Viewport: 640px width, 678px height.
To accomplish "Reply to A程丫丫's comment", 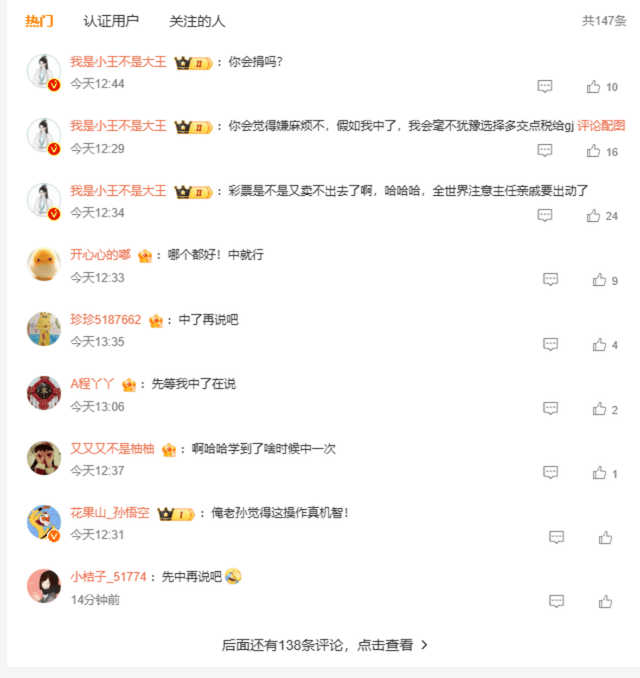I will point(550,408).
